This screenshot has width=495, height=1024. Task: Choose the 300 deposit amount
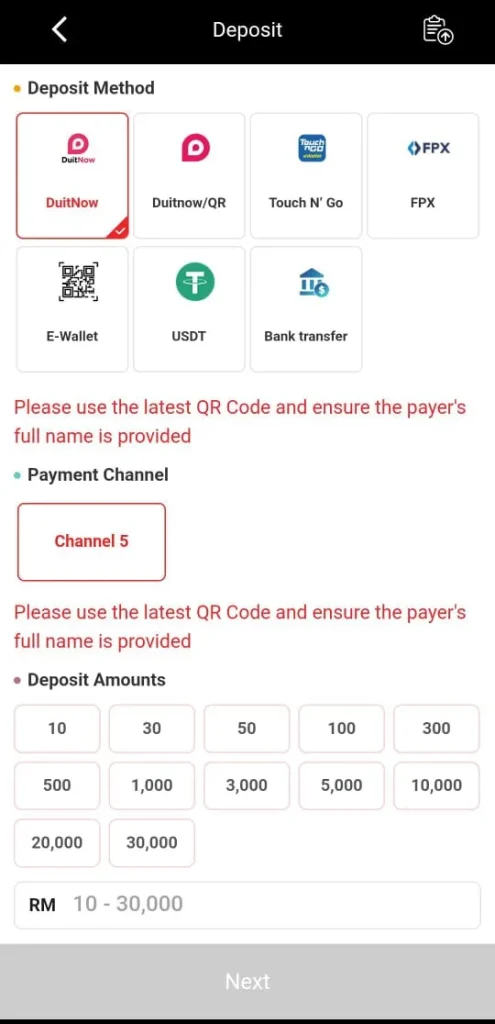[436, 728]
